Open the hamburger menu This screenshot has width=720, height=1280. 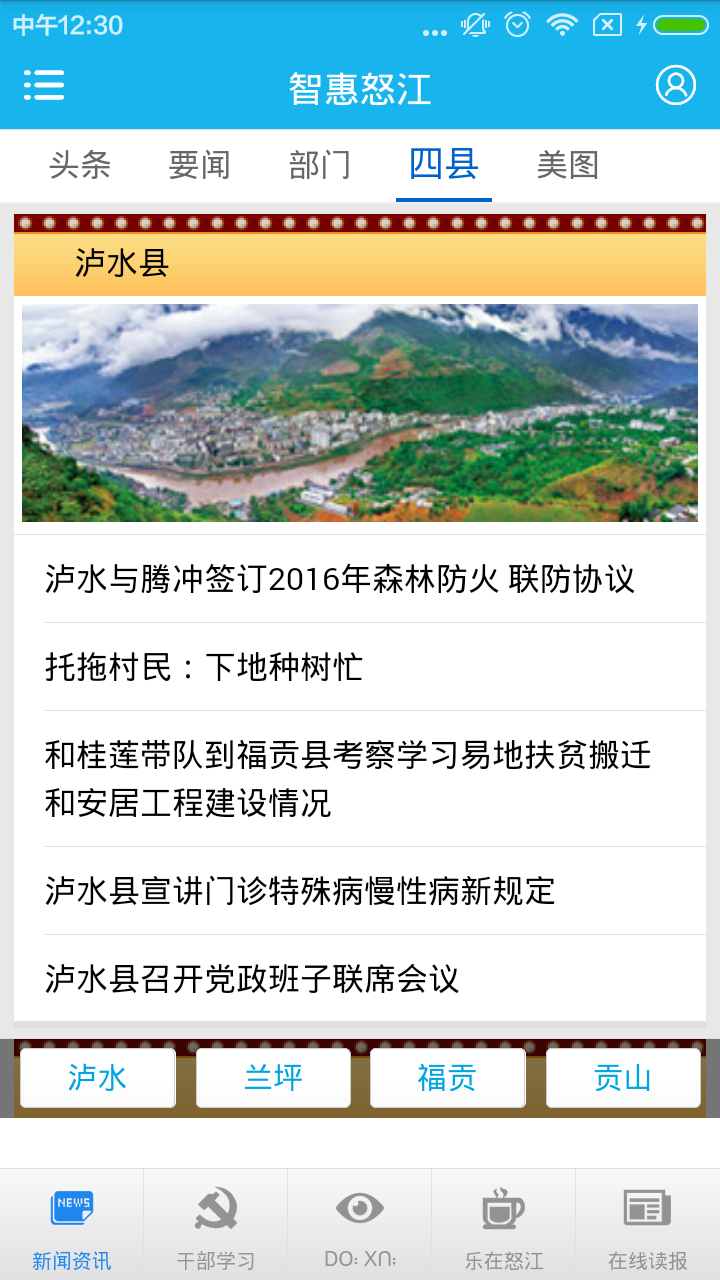44,86
